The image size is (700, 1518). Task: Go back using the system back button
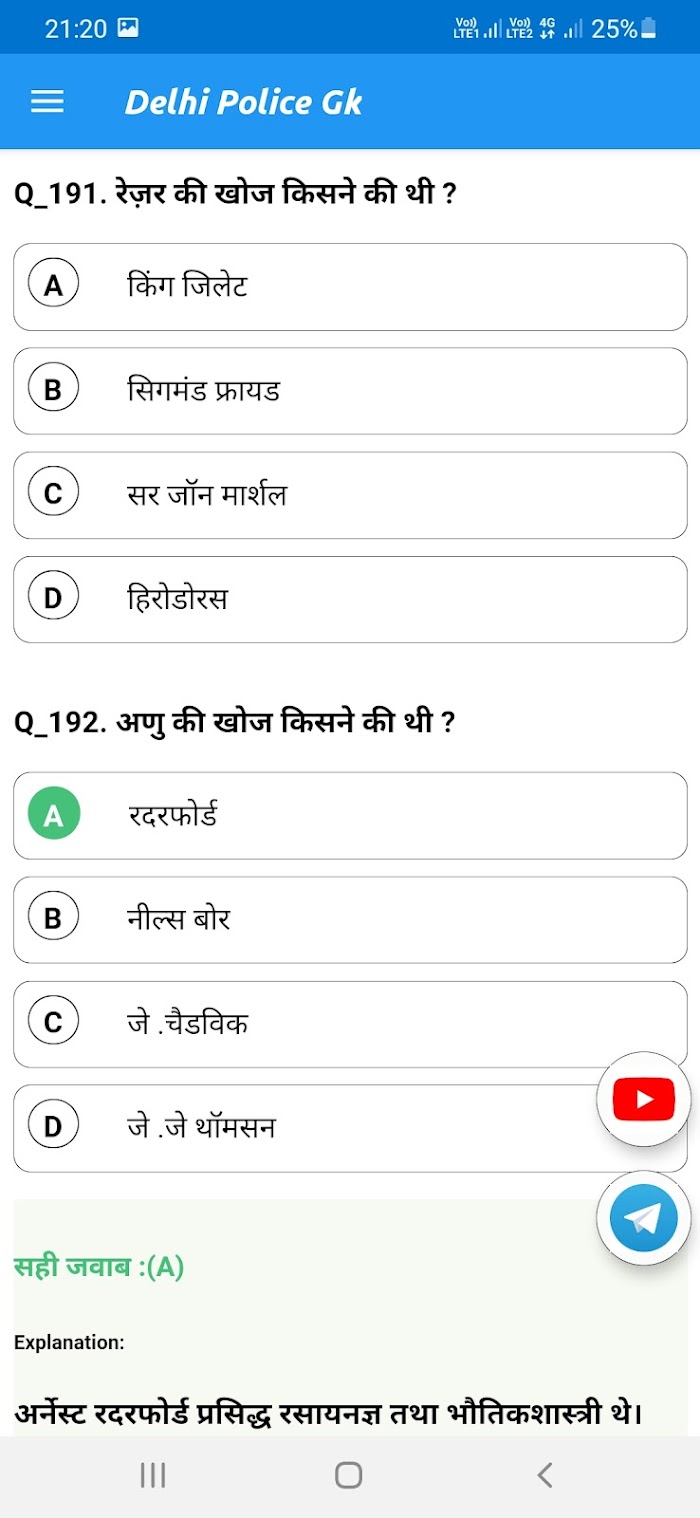(x=545, y=1475)
